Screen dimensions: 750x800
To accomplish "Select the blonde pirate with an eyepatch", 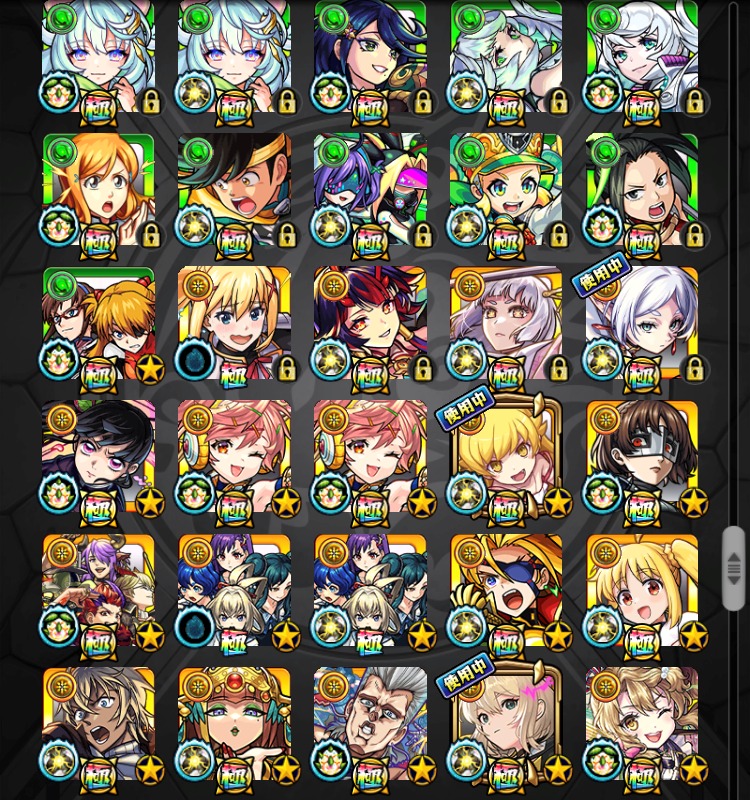I will pos(506,591).
